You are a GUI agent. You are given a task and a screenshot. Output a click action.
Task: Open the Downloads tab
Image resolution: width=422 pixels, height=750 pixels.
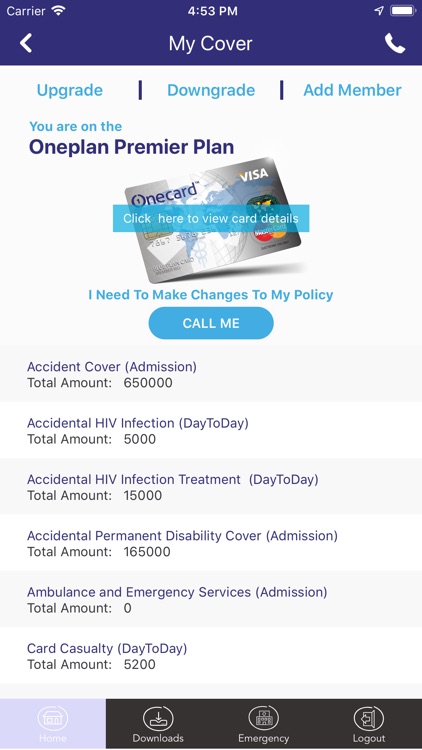tap(158, 724)
